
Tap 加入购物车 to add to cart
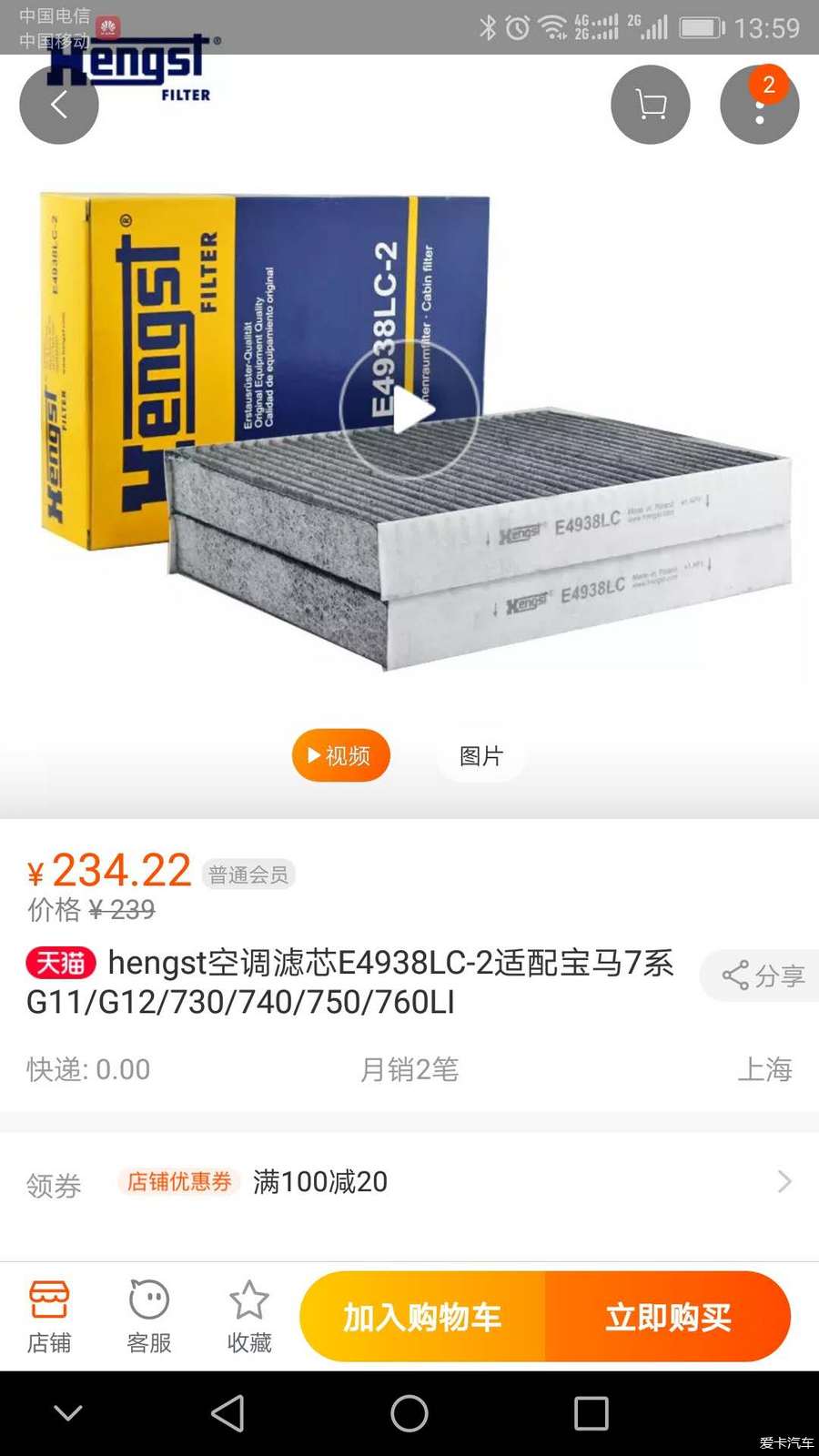422,1317
